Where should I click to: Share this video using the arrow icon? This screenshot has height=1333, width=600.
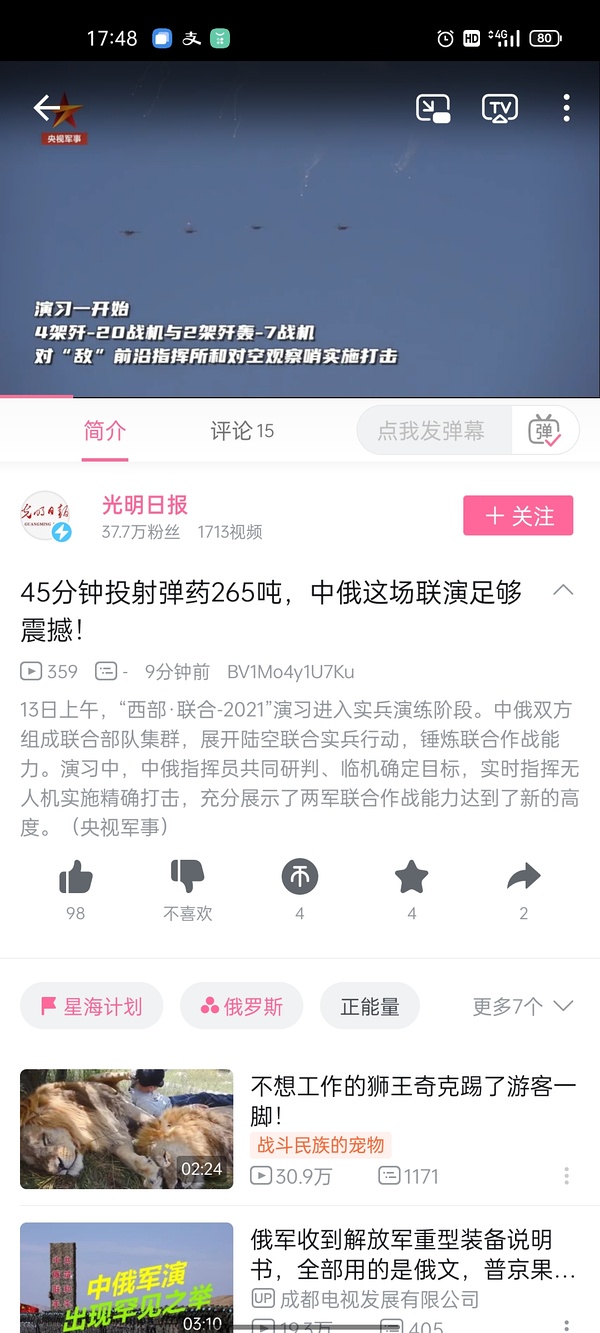[x=523, y=879]
